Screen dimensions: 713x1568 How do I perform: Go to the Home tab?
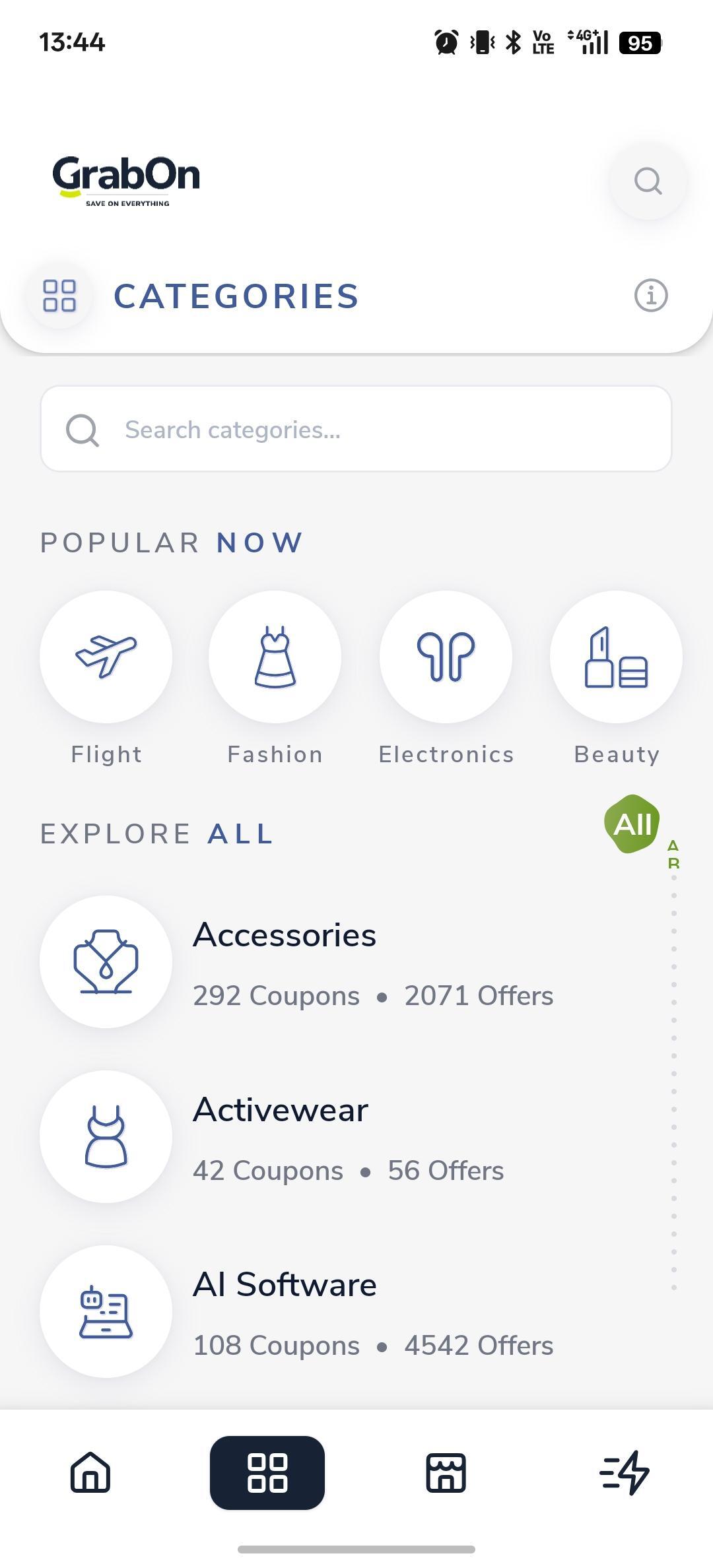tap(90, 1472)
